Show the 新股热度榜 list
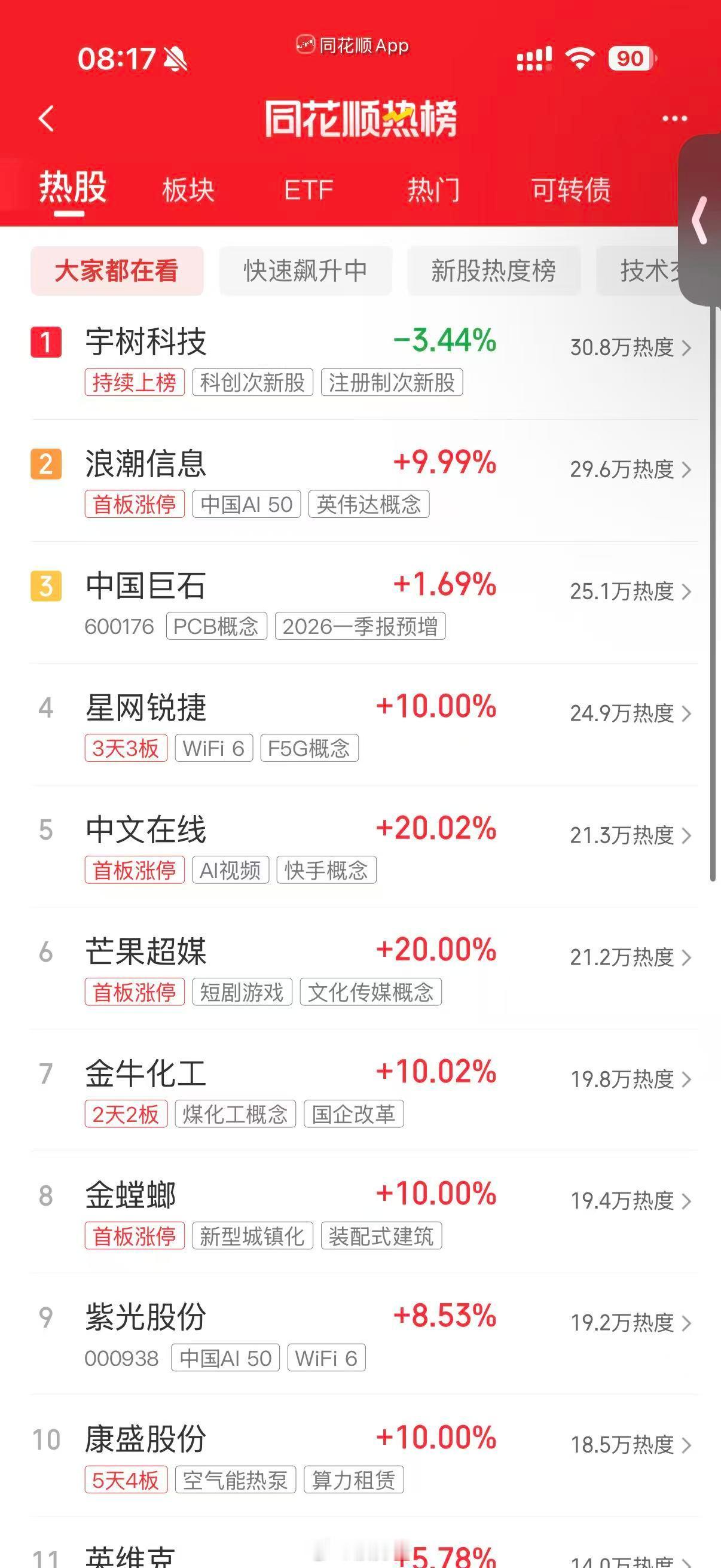 [x=493, y=271]
